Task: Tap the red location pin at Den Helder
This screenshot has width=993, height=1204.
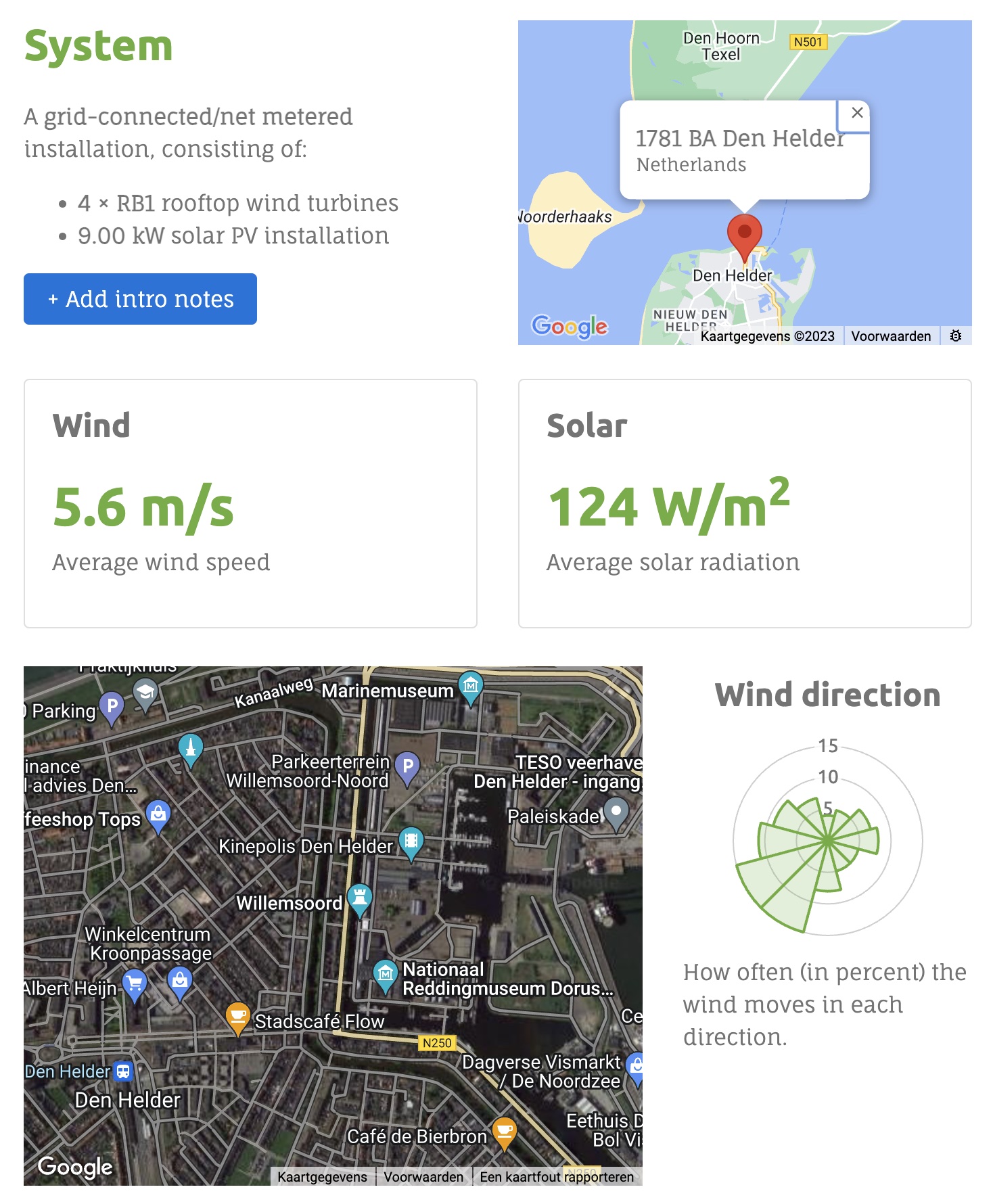Action: (744, 233)
